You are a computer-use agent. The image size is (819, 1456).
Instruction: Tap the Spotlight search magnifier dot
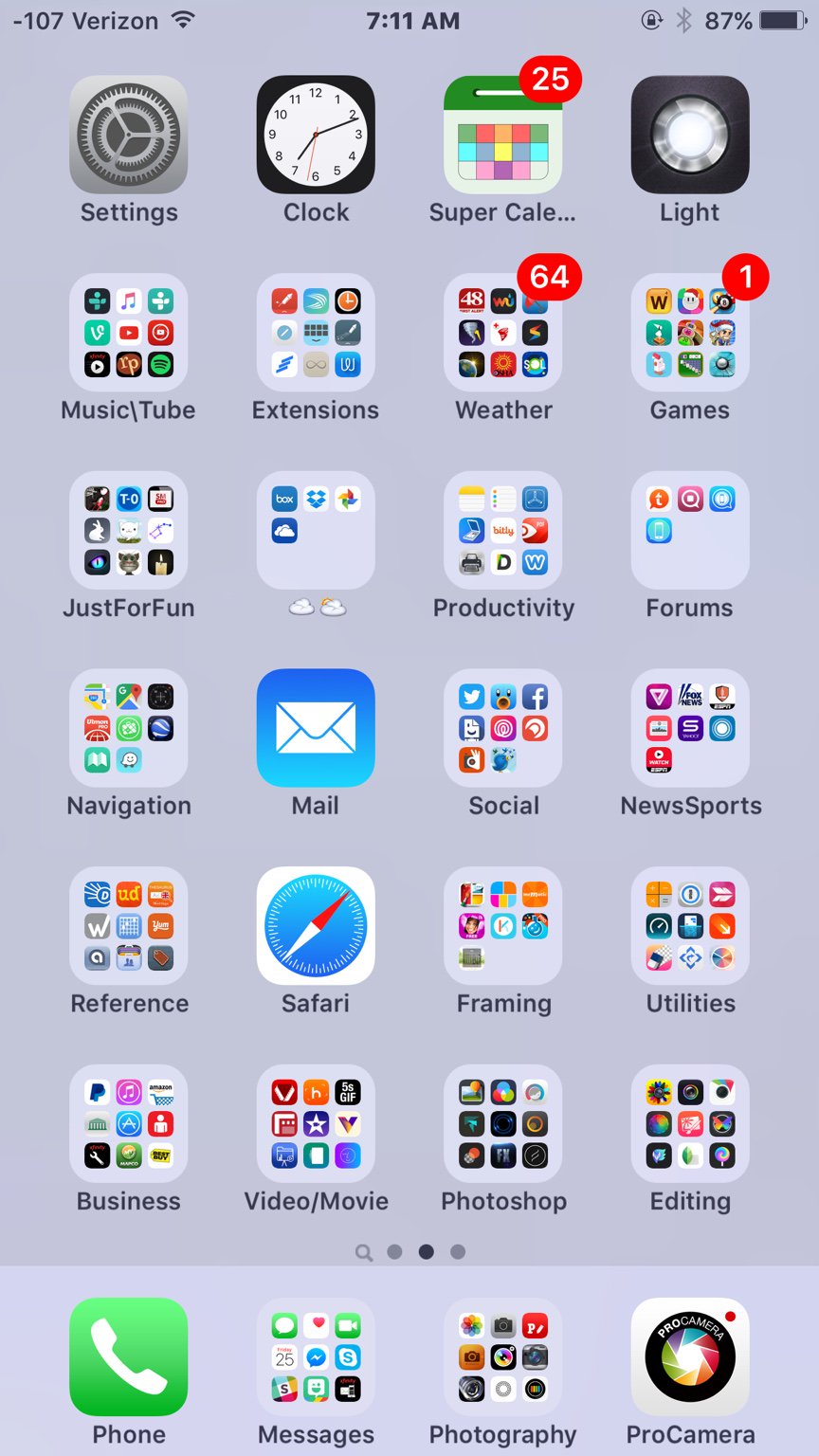click(364, 1251)
